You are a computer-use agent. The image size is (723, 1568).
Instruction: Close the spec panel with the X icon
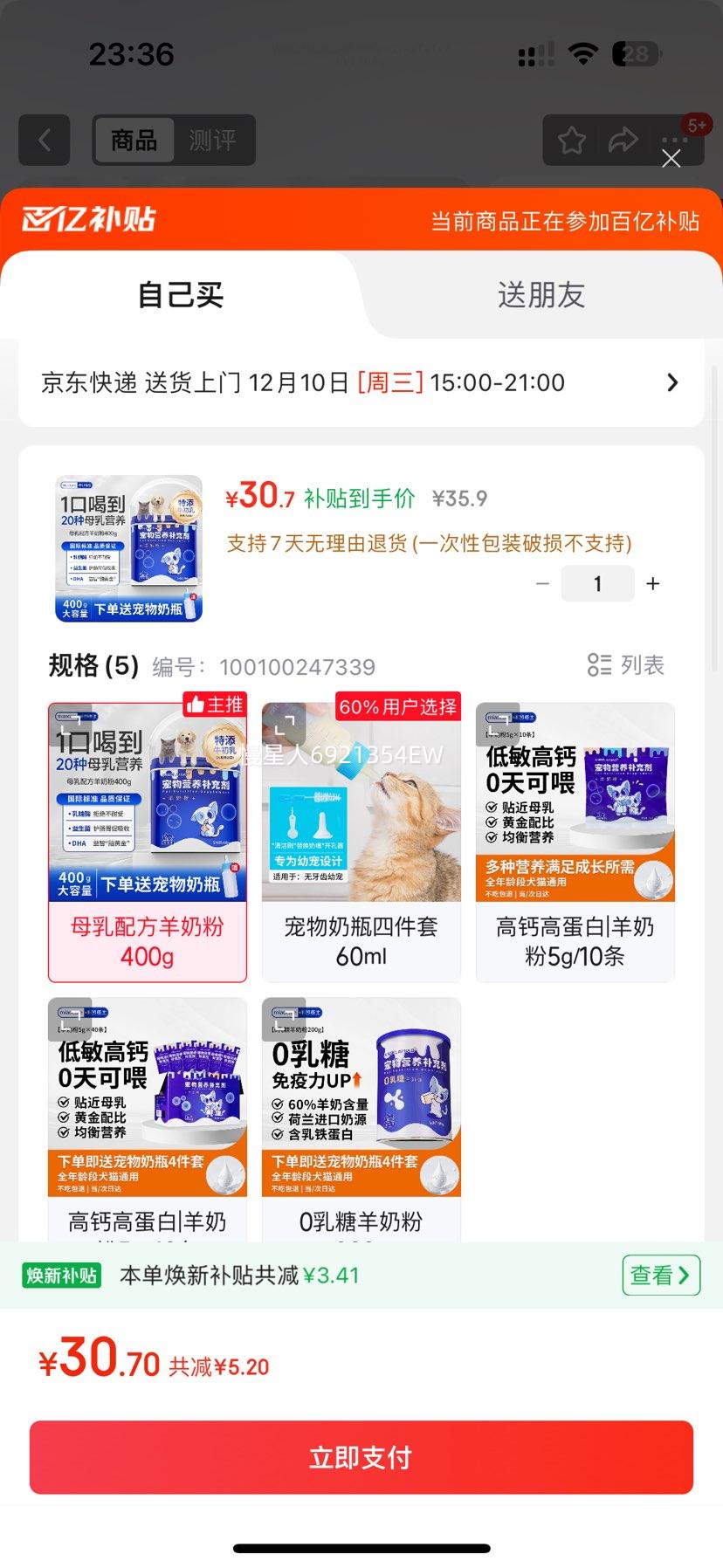pyautogui.click(x=671, y=159)
